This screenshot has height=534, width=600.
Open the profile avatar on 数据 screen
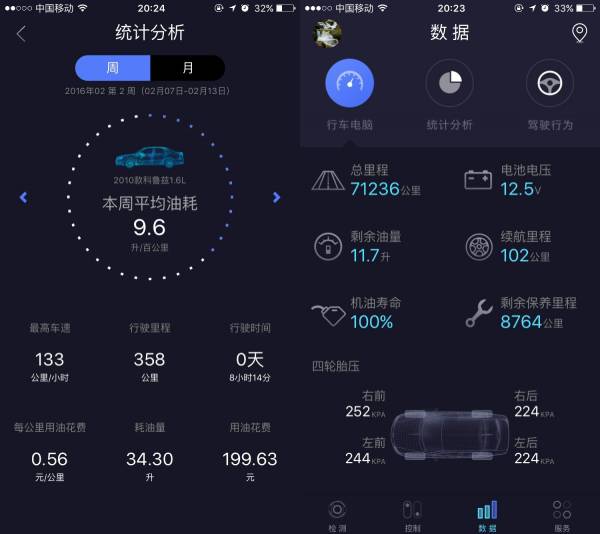(328, 34)
